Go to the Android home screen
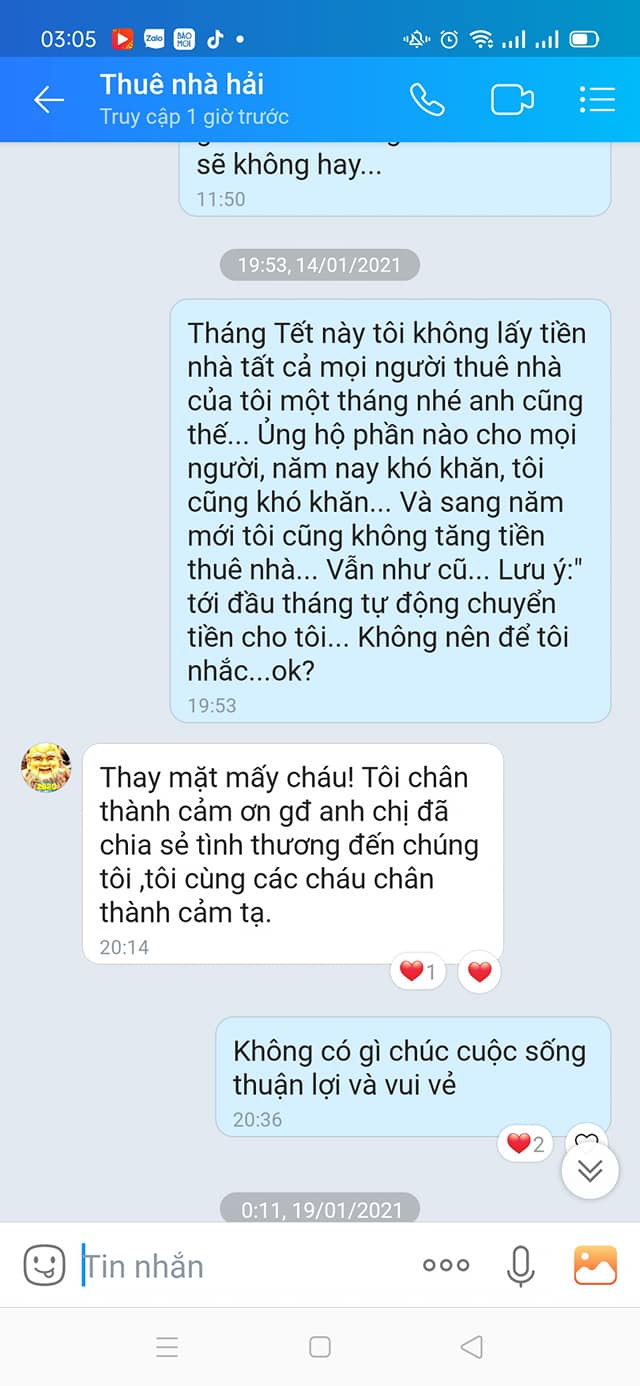640x1386 pixels. pos(320,1347)
